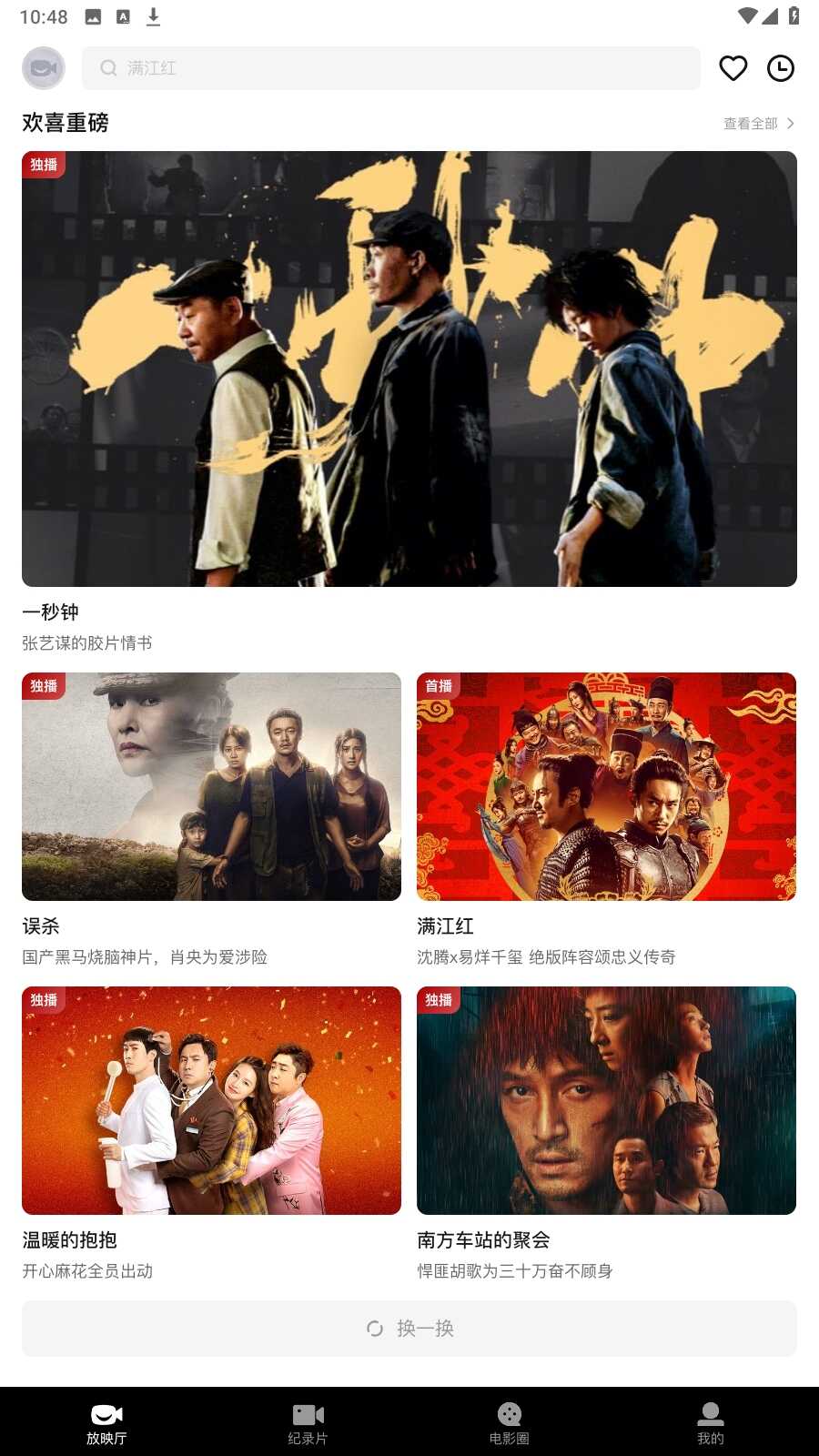
Task: Refresh recommendations with 换一换
Action: coord(409,1329)
